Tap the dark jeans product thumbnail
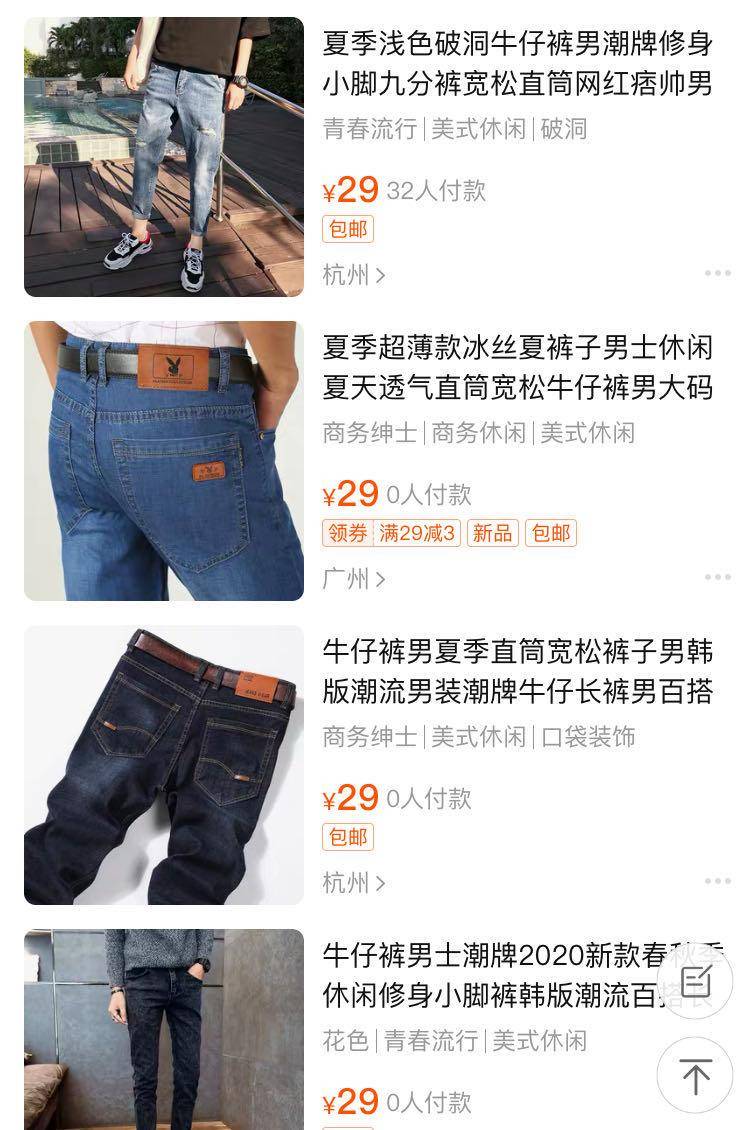Screen dimensions: 750x1130 coord(163,766)
